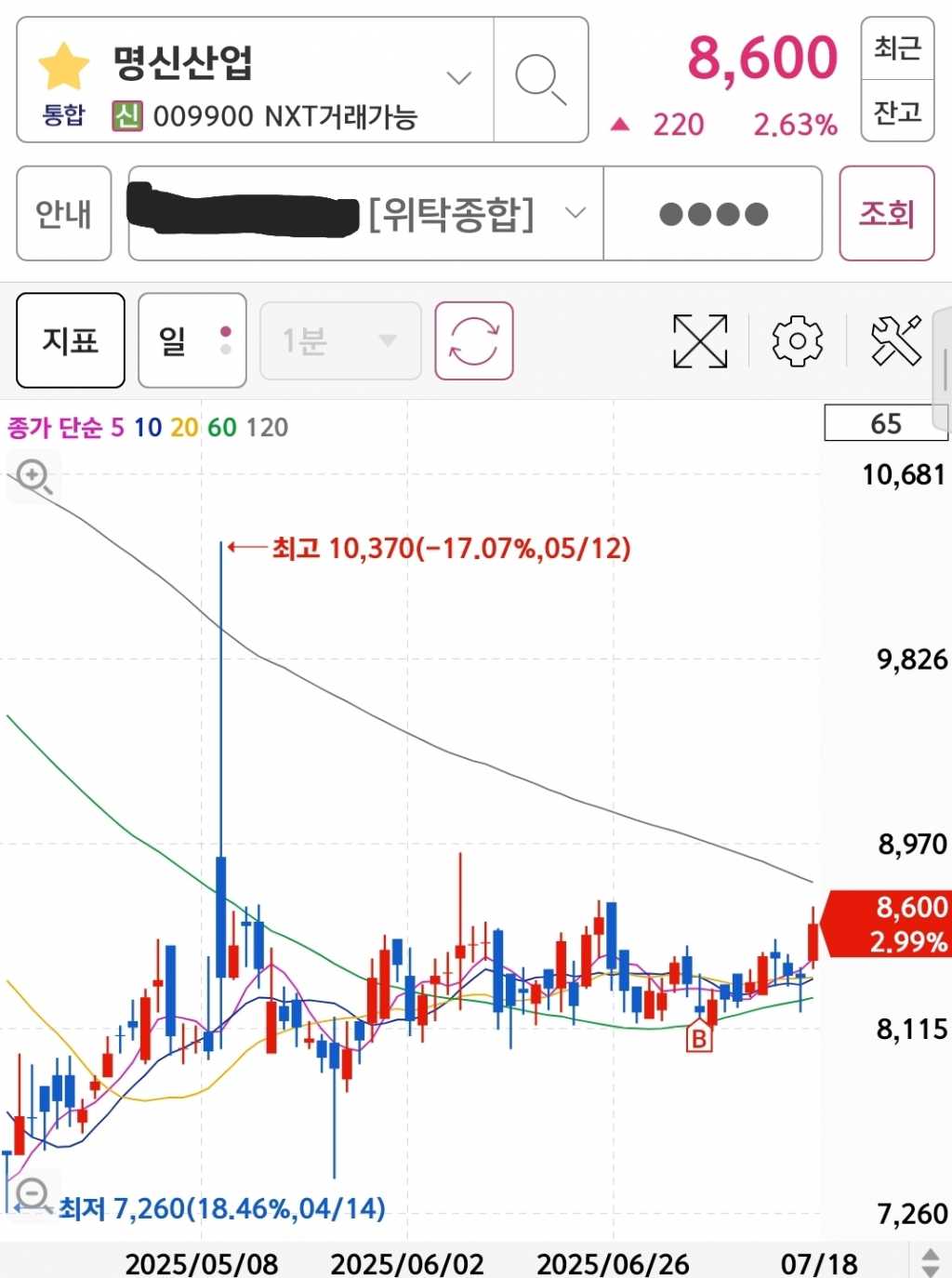Zoom out of the chart
Screen dimensions: 952x1278
(x=33, y=1192)
